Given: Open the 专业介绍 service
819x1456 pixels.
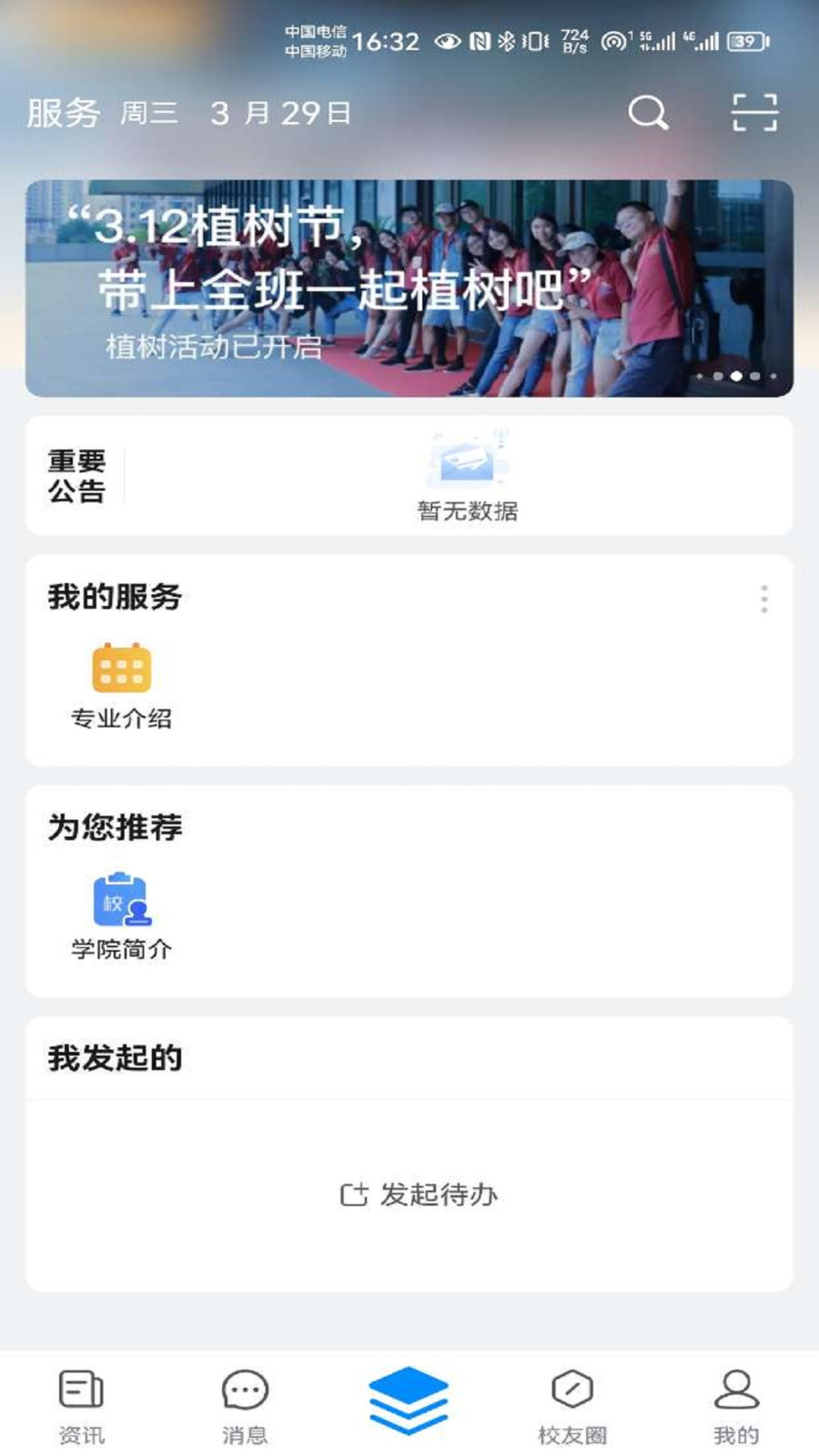Looking at the screenshot, I should (x=121, y=686).
